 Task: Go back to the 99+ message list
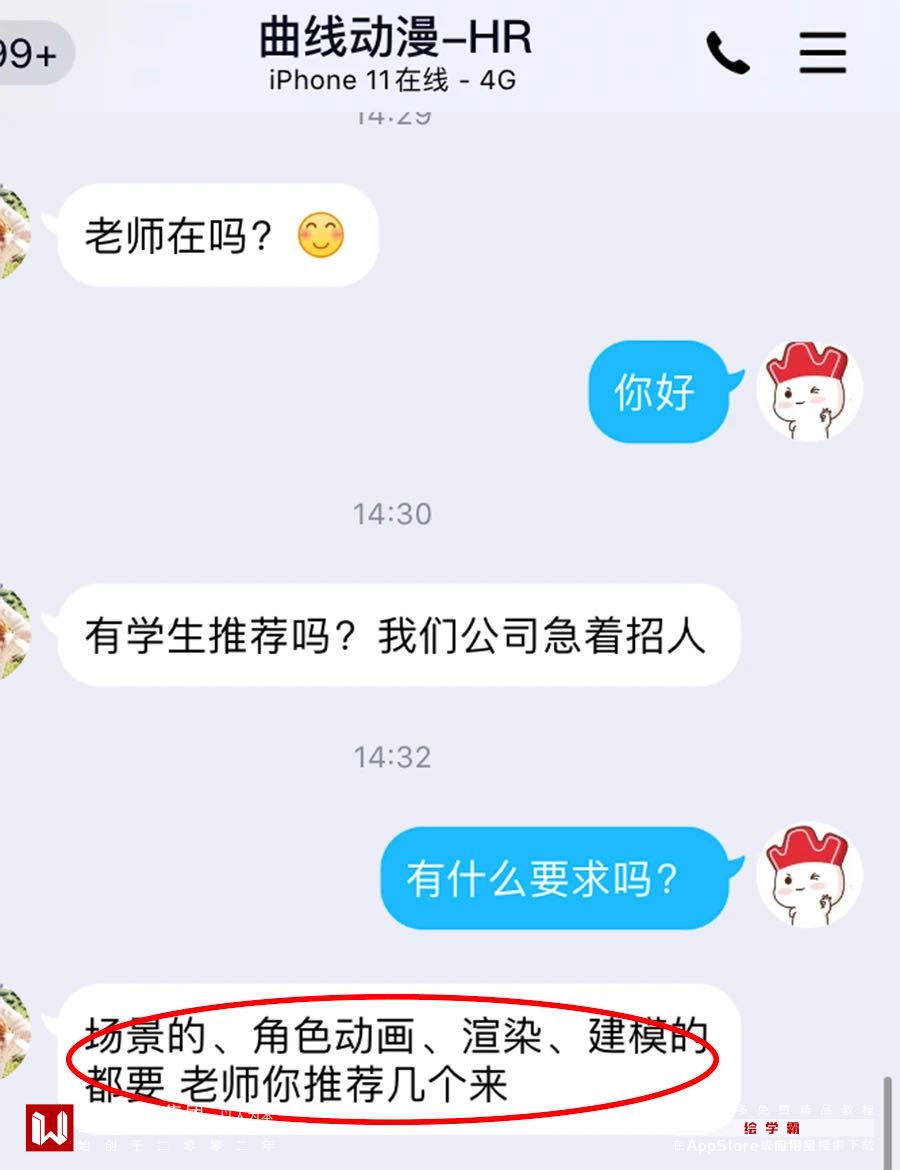click(30, 53)
